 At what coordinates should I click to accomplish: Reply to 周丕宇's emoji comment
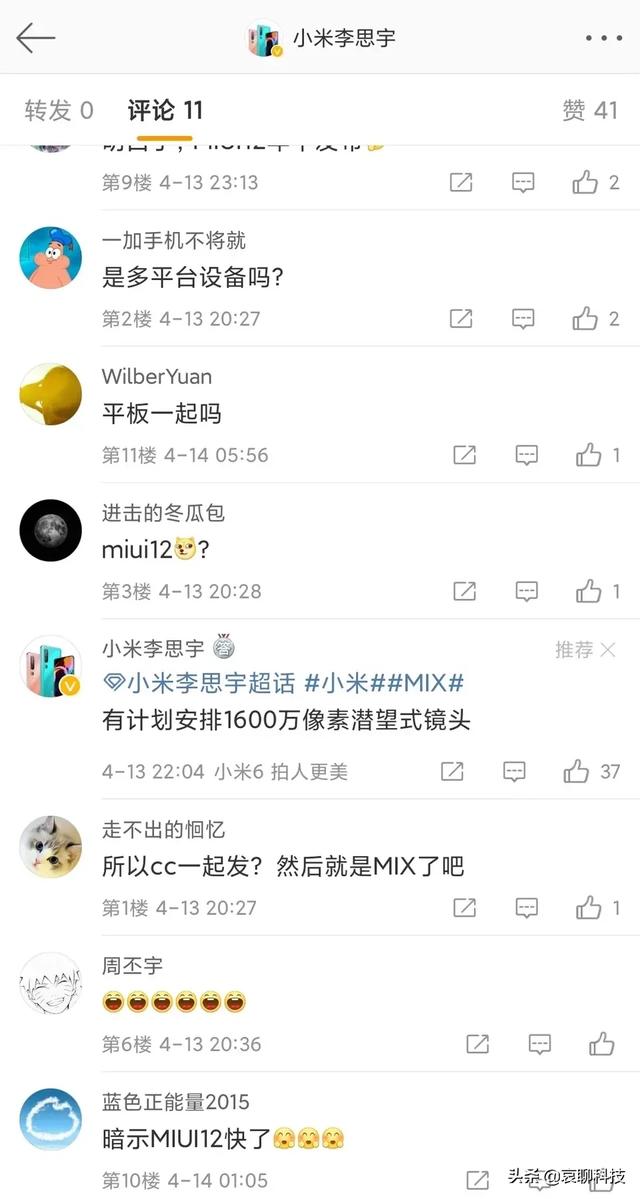point(538,1044)
